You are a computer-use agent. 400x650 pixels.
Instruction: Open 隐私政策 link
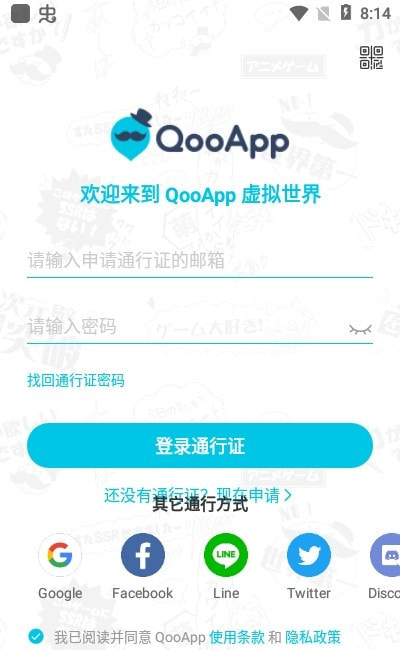click(x=313, y=637)
